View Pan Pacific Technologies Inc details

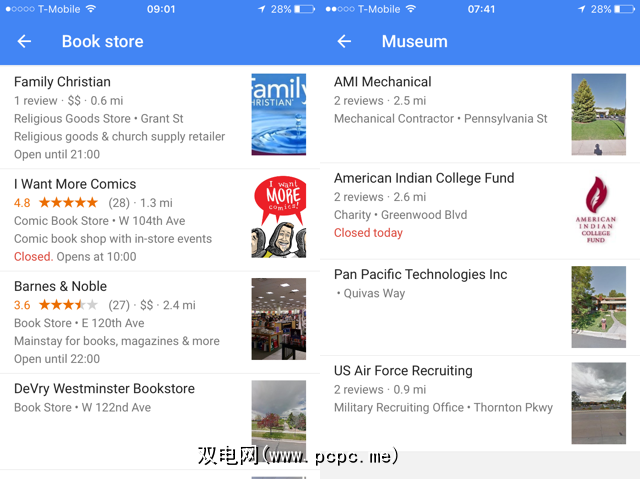click(420, 274)
